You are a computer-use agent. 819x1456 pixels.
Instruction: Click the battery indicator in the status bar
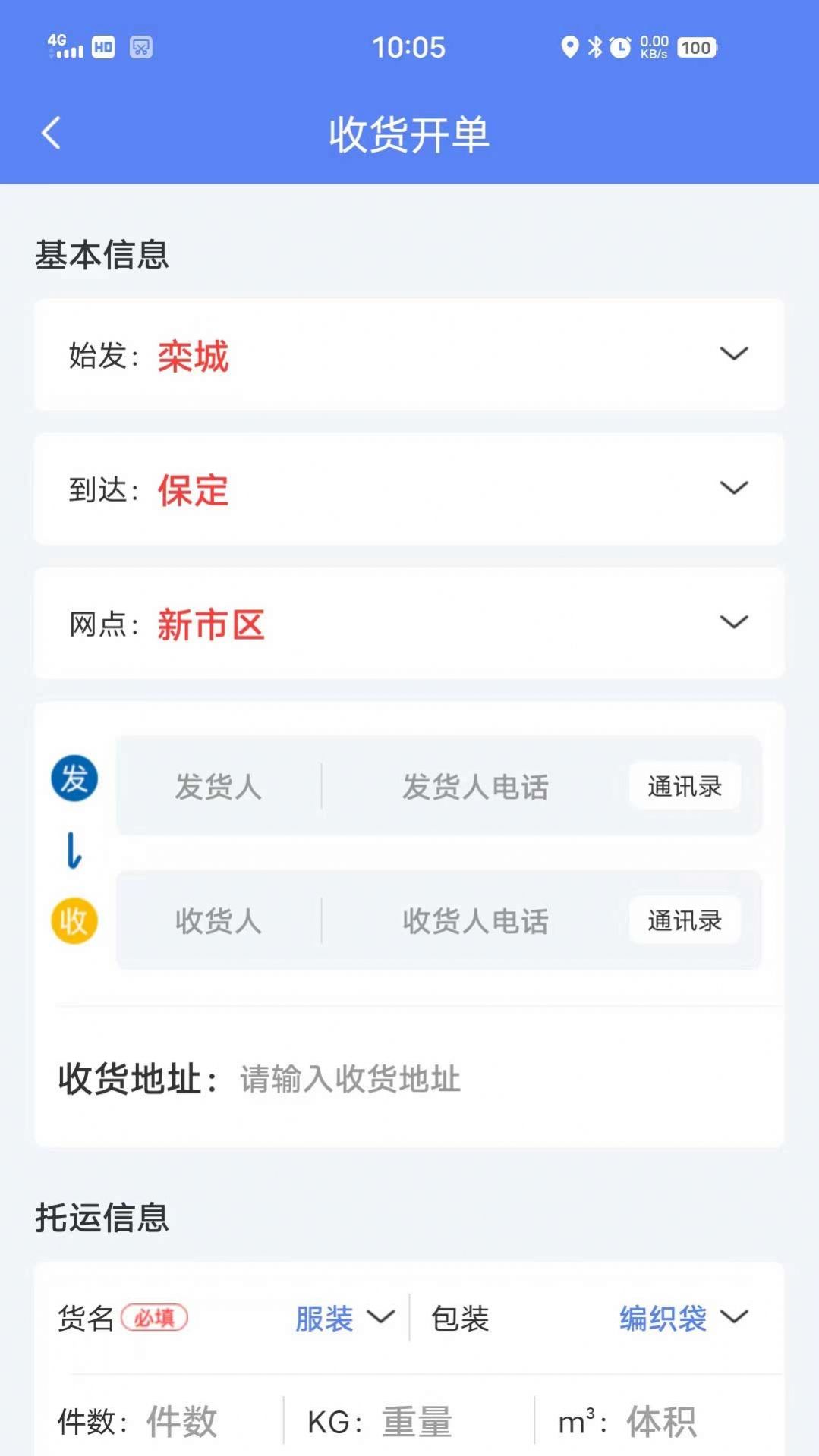(x=695, y=48)
